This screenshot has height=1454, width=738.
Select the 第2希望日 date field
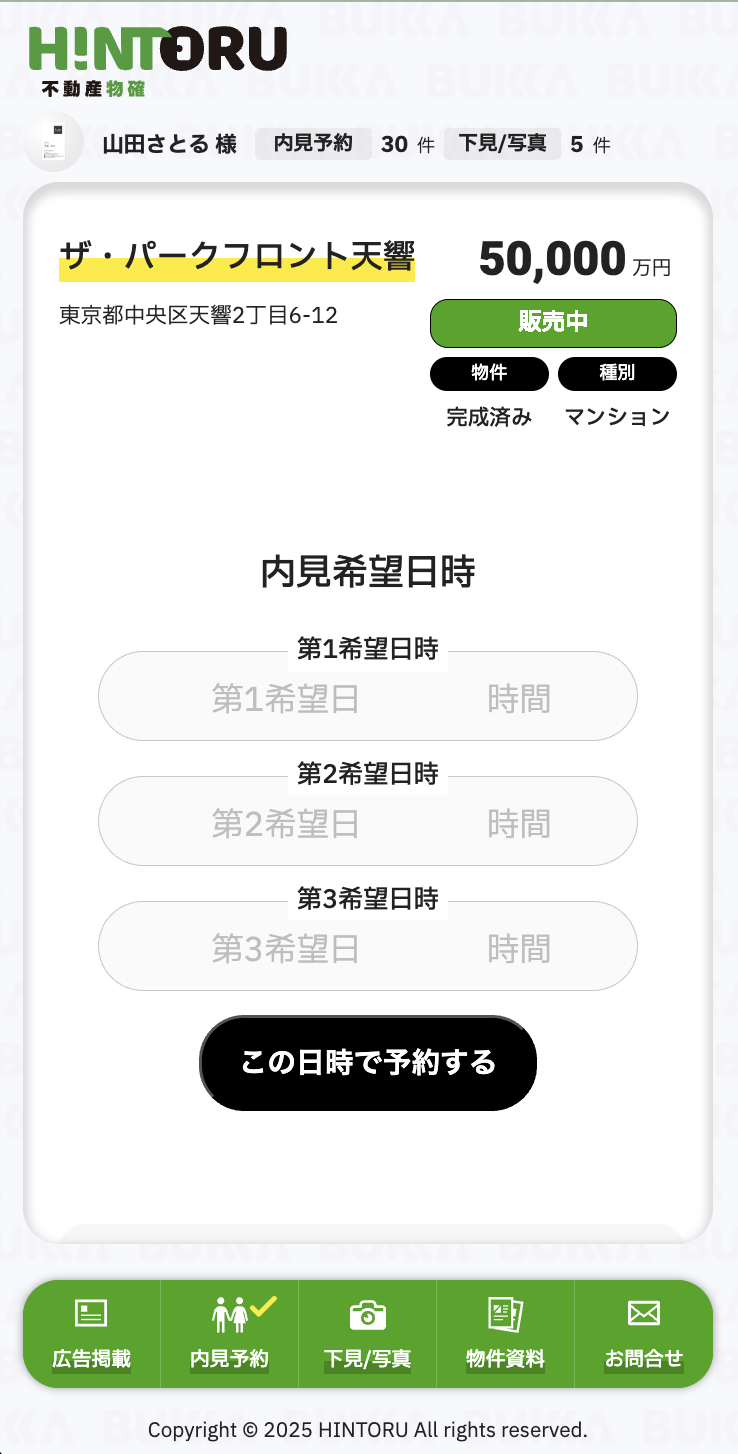point(285,823)
